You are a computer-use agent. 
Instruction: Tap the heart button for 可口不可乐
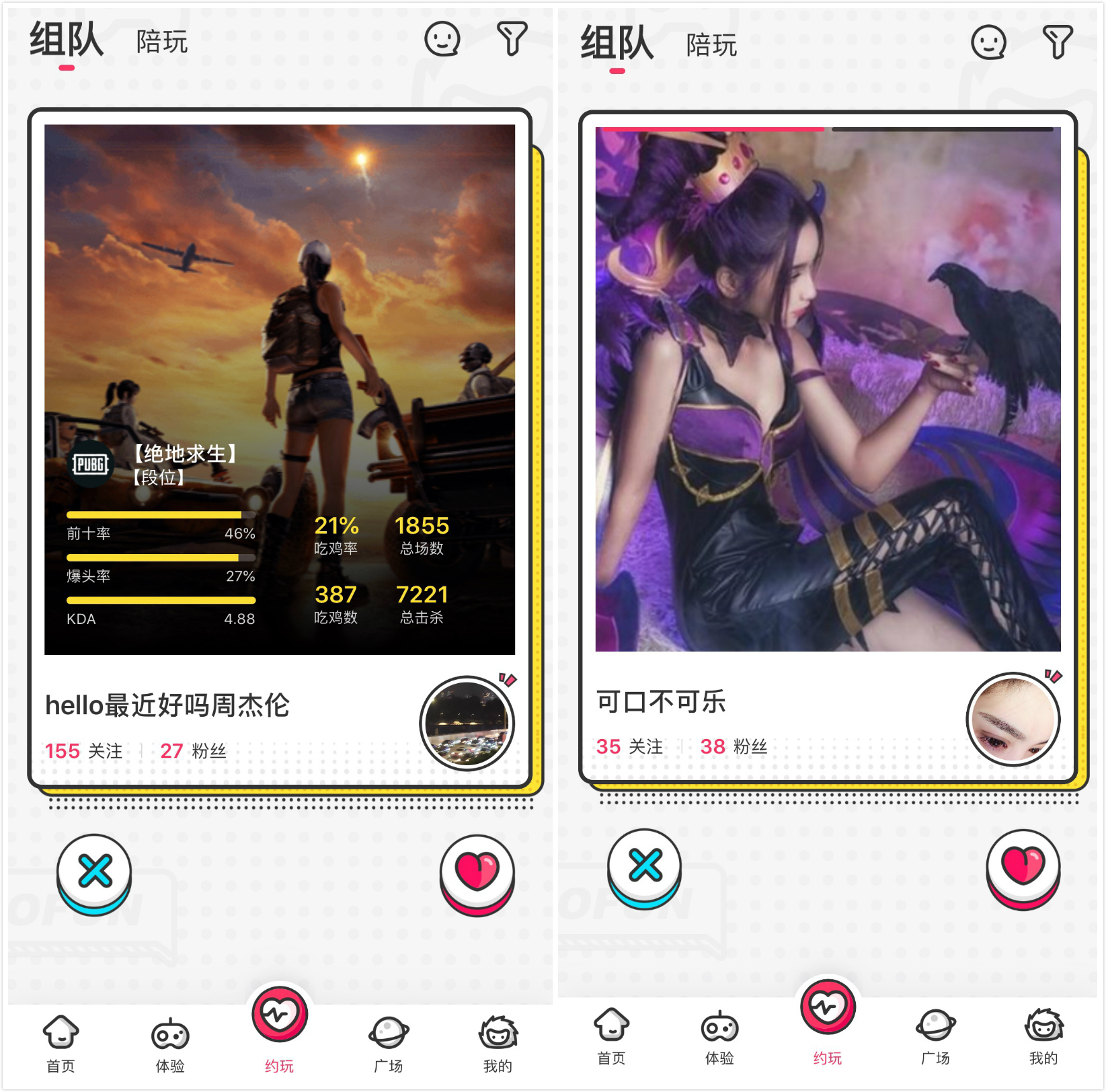coord(1023,866)
